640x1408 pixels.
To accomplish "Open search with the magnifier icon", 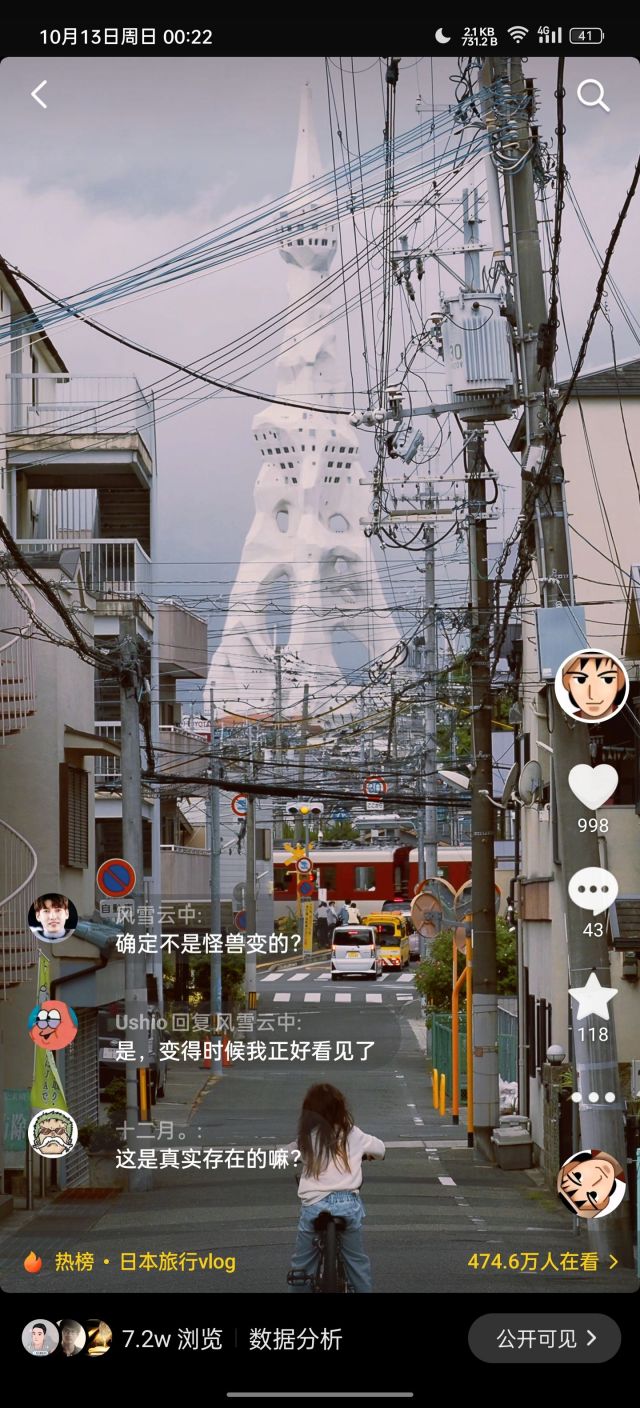I will click(x=593, y=95).
